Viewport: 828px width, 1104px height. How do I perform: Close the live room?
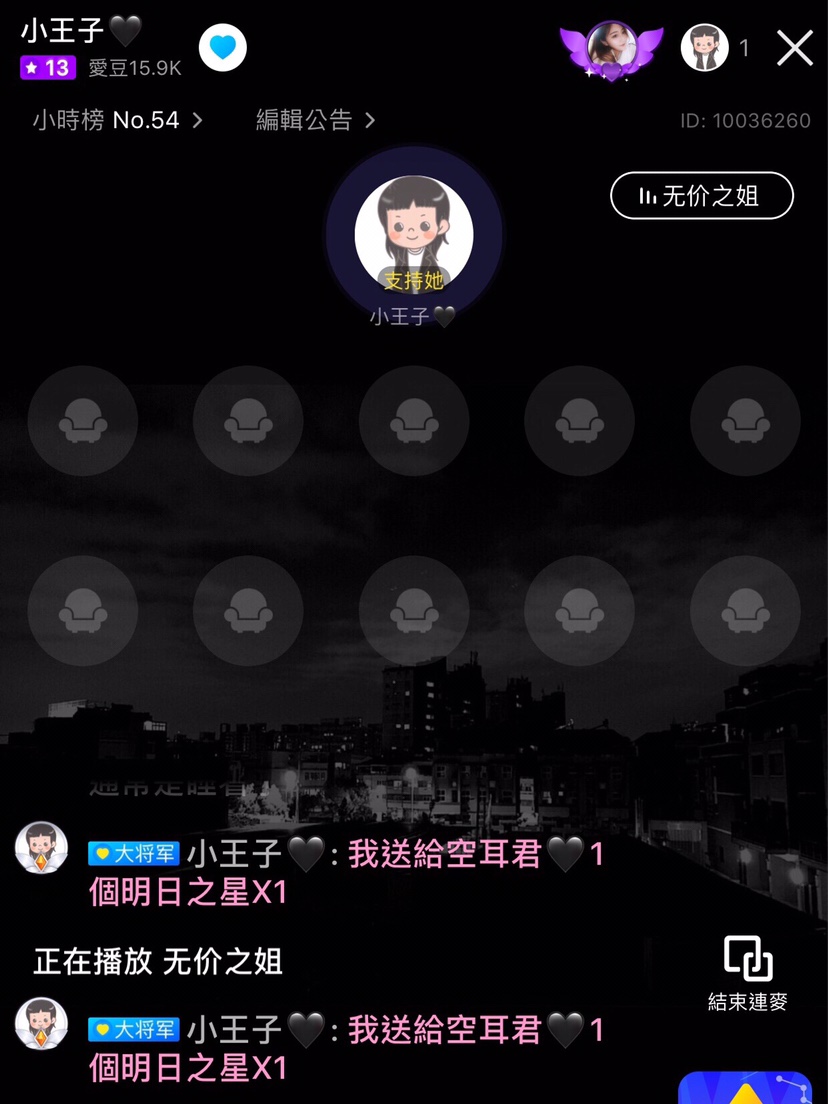[x=795, y=47]
